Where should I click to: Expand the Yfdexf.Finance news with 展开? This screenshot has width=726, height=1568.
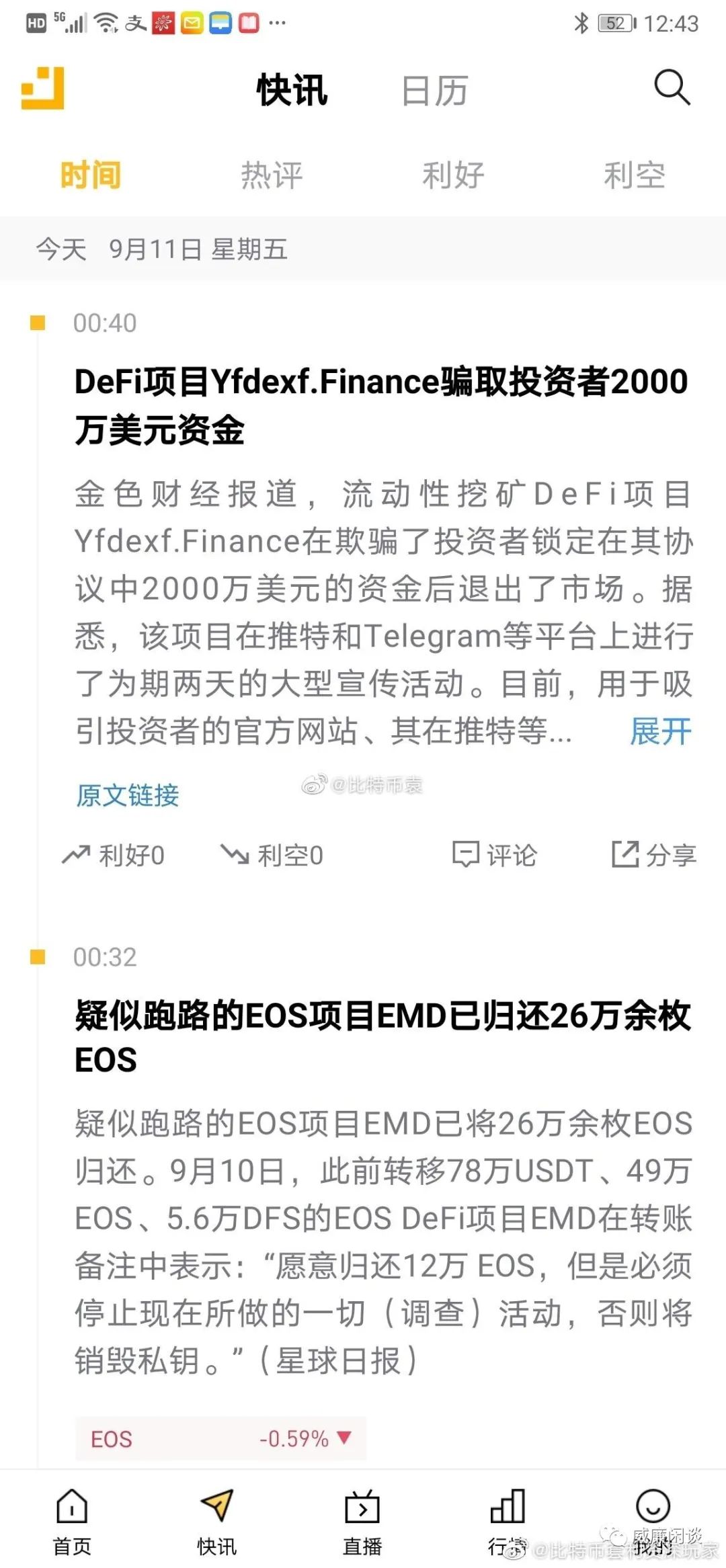[661, 731]
